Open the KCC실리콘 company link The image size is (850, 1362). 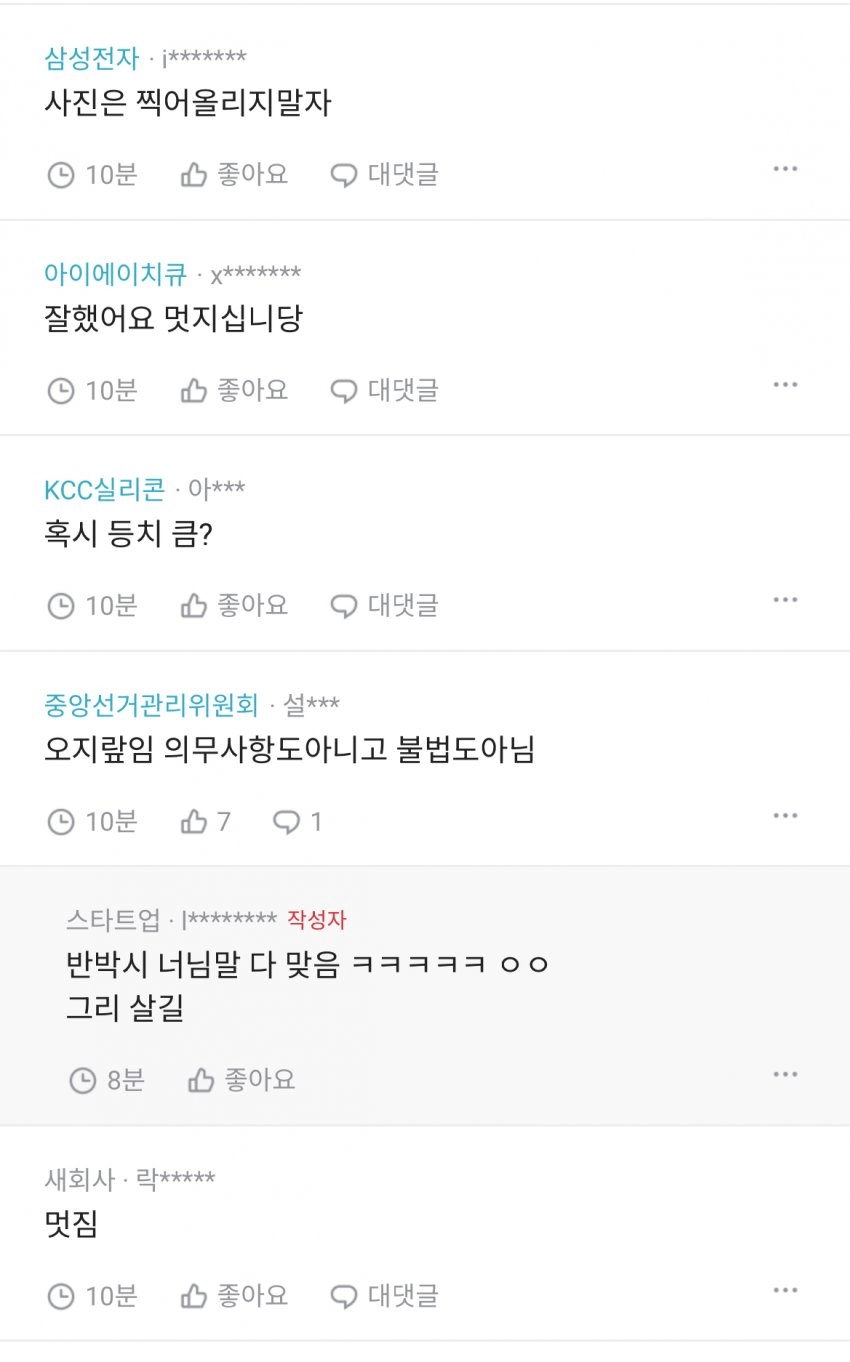(x=104, y=490)
